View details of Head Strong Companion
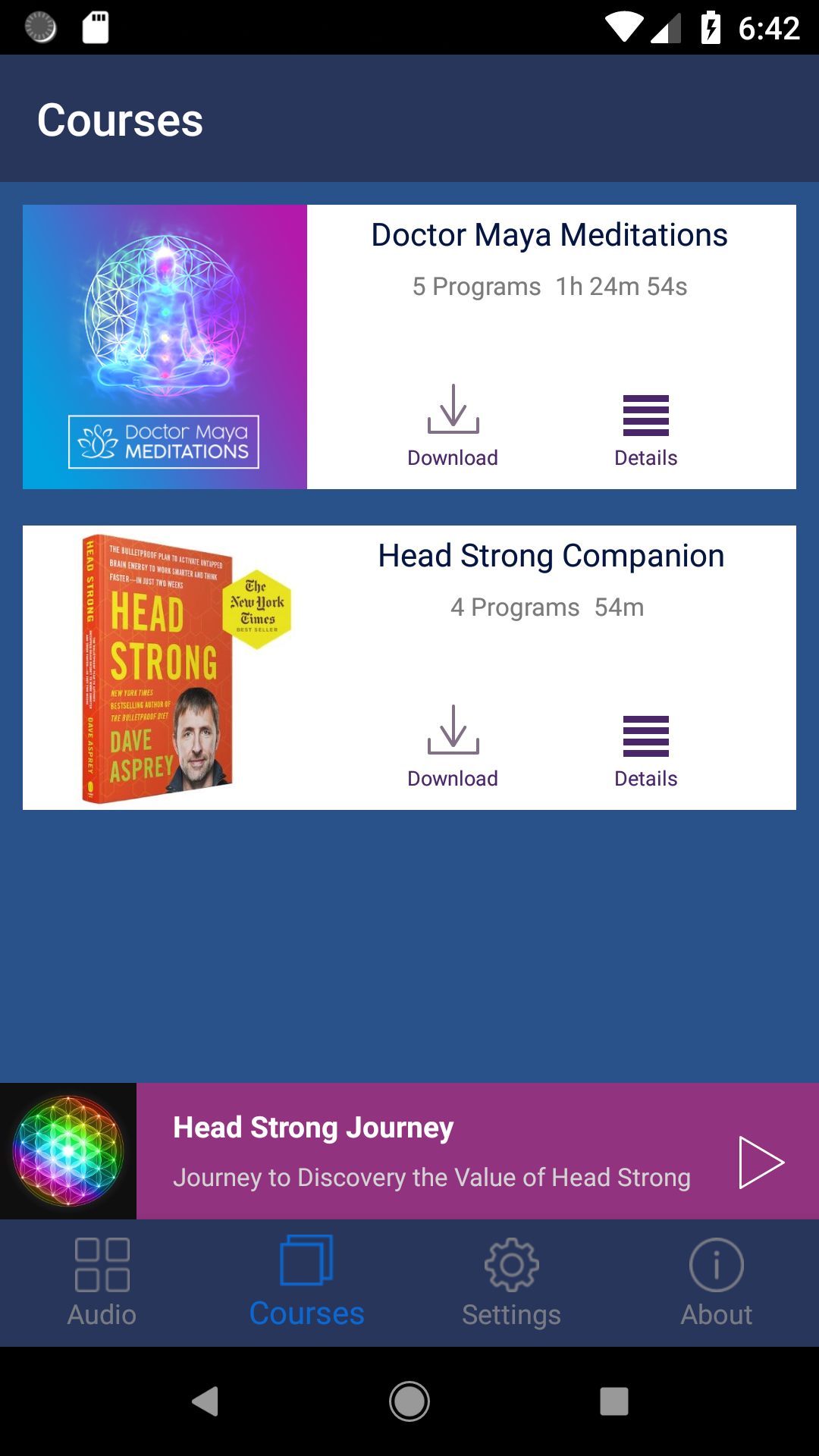The image size is (819, 1456). 645,751
